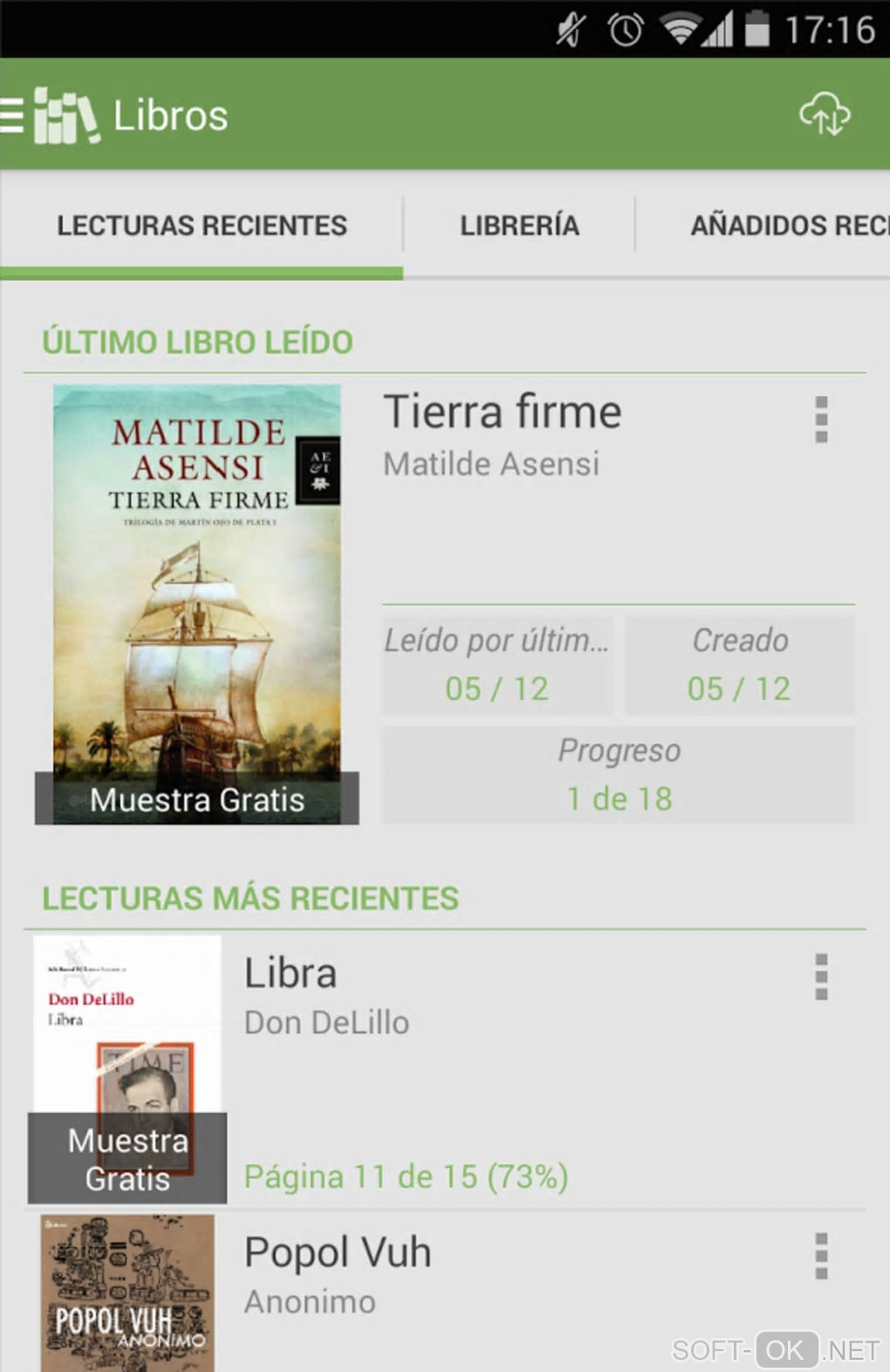This screenshot has width=890, height=1372.
Task: Open the Popol Vuh book
Action: pyautogui.click(x=337, y=1253)
